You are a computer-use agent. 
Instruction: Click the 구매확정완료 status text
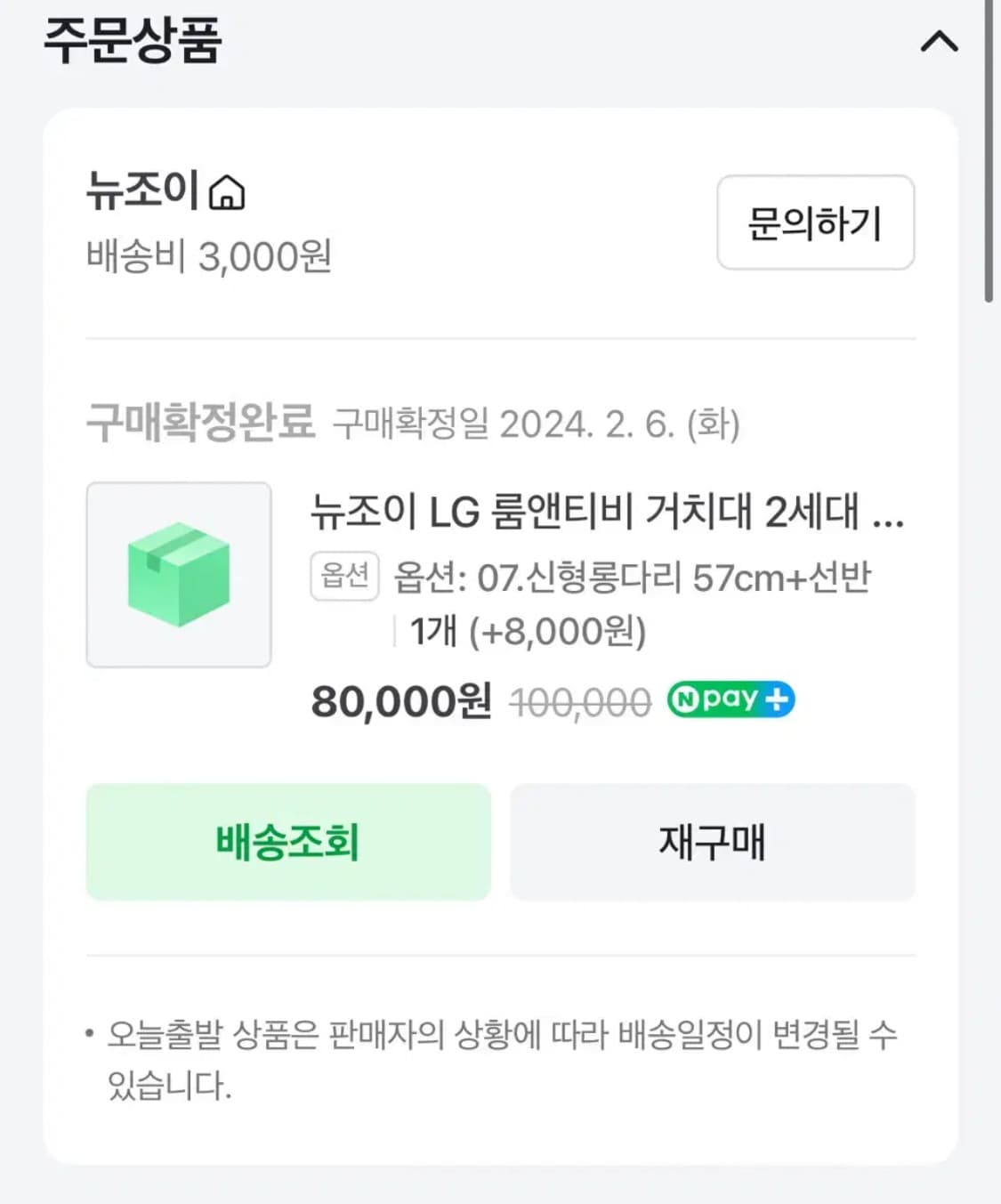201,424
